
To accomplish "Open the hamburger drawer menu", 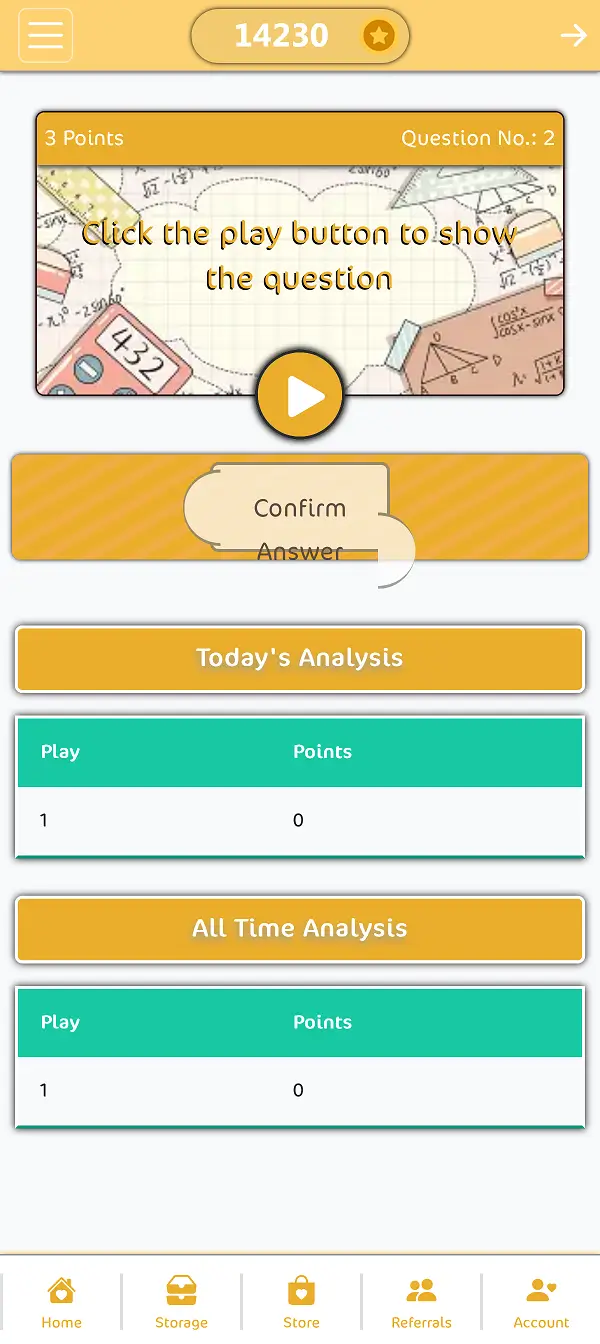I will [46, 36].
